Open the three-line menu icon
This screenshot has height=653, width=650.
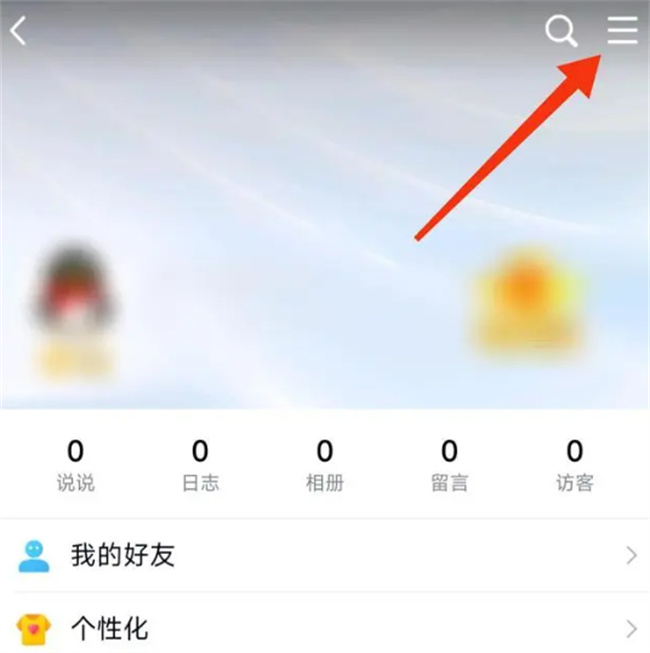tap(622, 31)
